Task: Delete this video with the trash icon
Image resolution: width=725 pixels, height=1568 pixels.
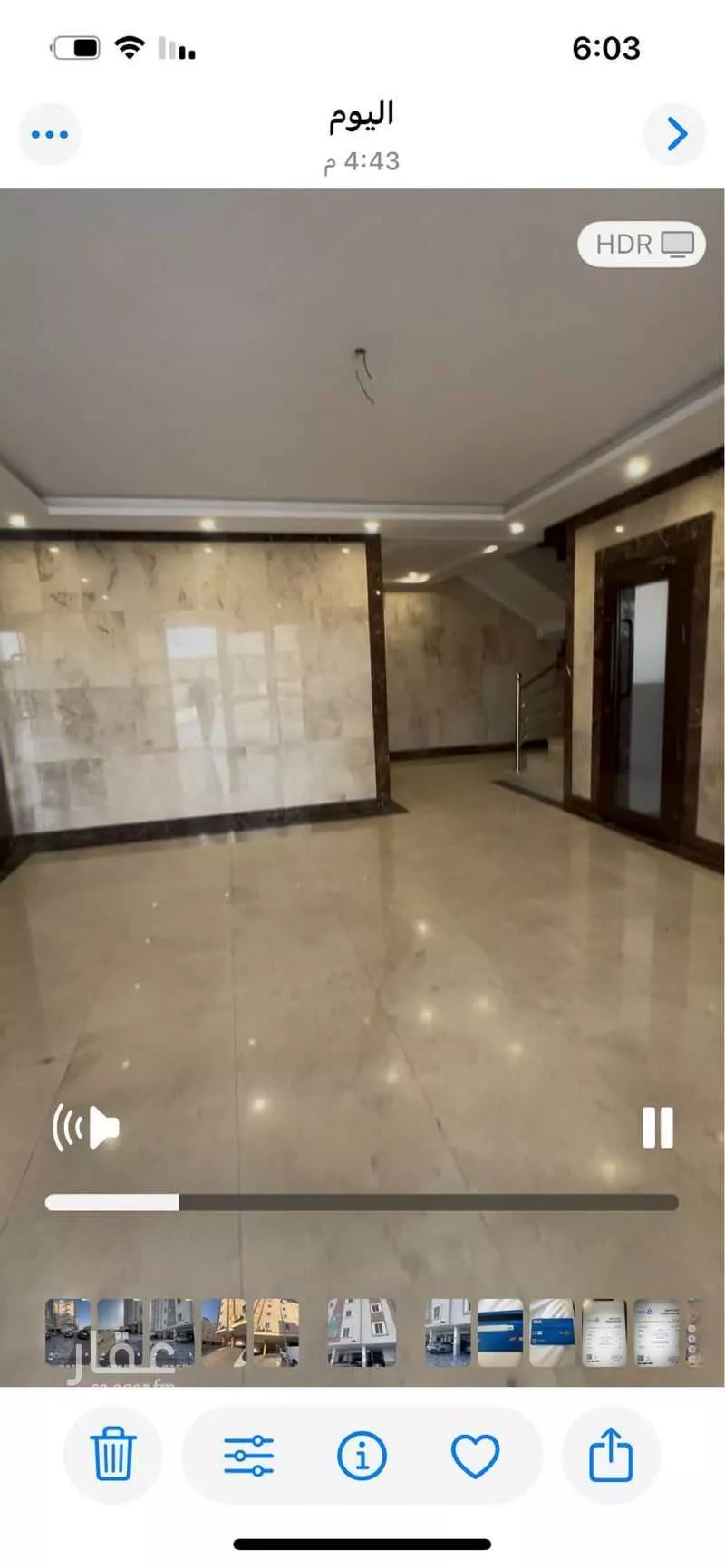Action: (x=113, y=1455)
